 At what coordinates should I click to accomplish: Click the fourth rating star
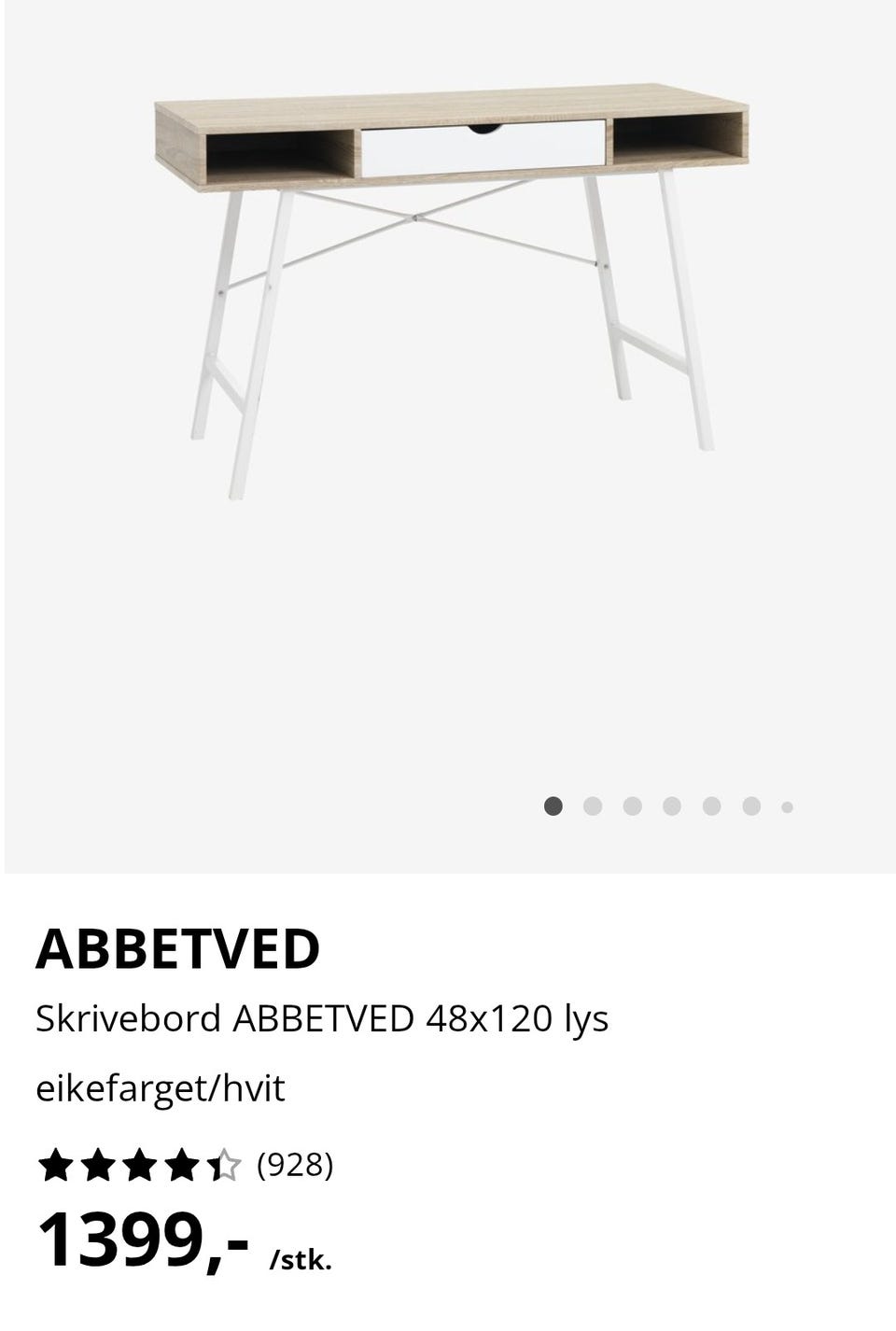click(182, 1165)
